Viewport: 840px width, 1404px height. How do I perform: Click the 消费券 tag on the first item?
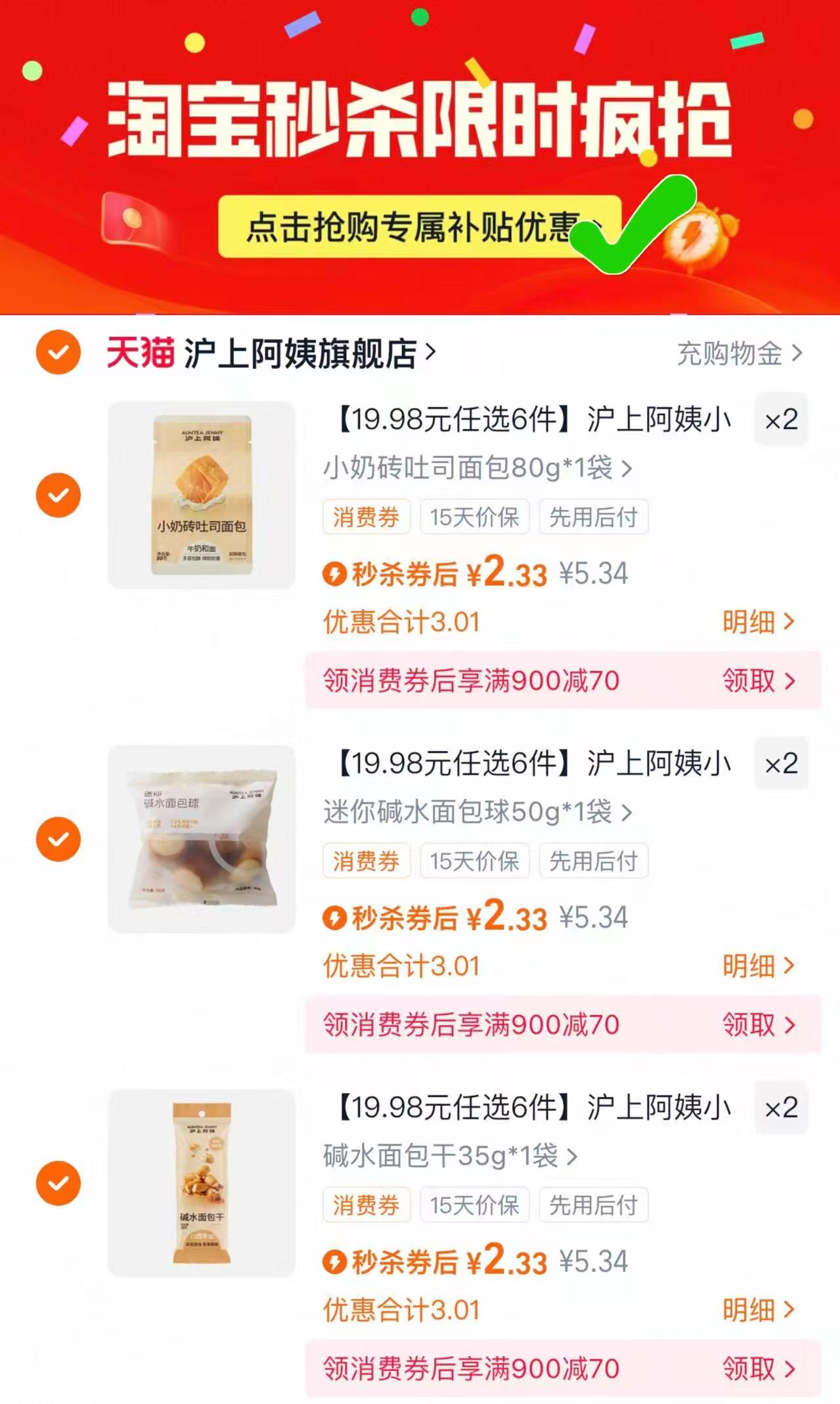coord(366,516)
